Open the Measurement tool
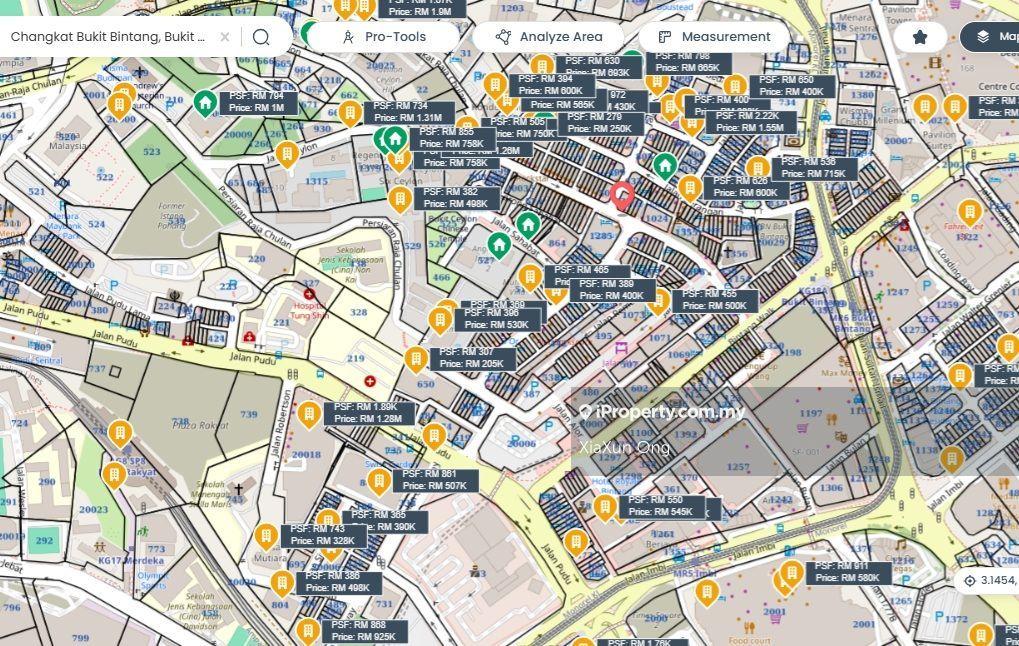 coord(714,37)
